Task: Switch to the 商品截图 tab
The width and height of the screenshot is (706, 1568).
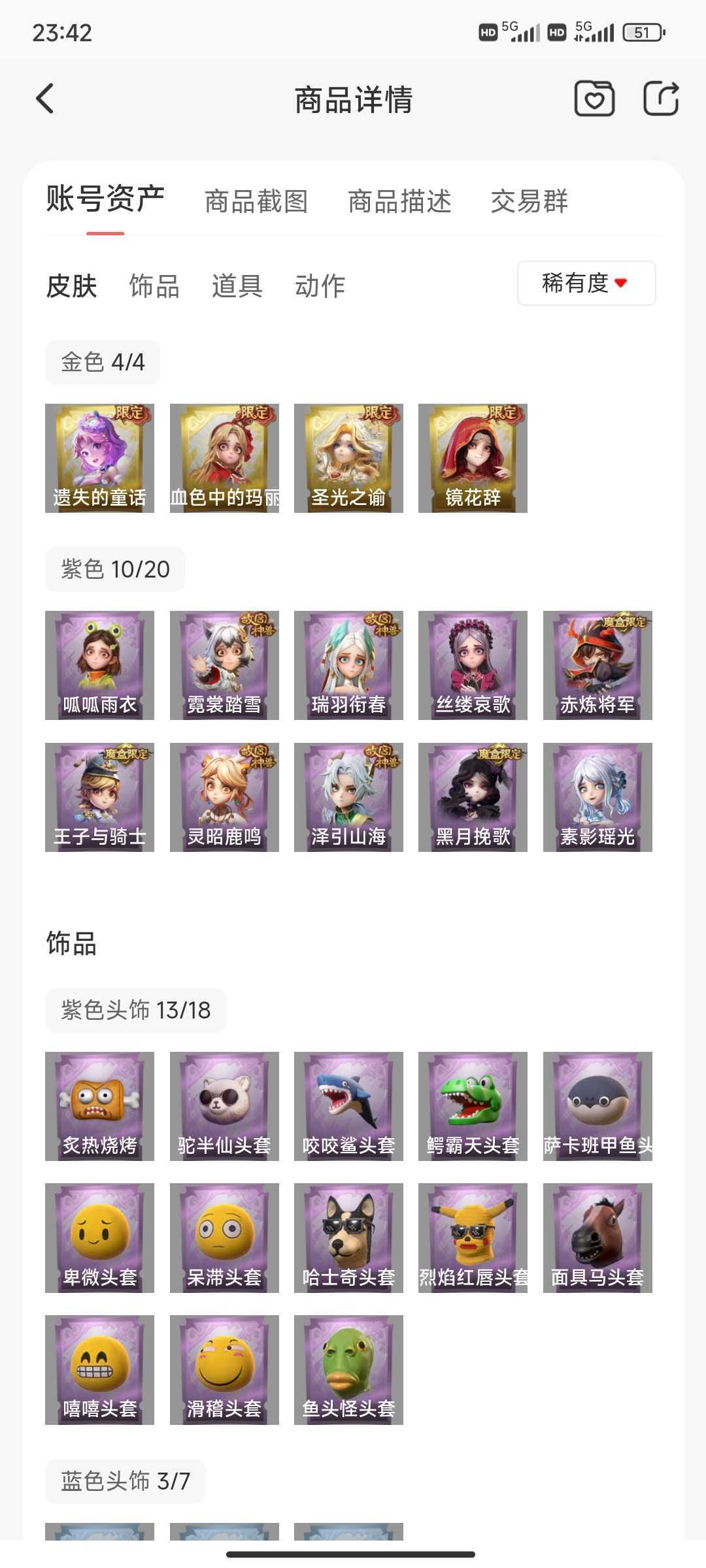Action: (256, 202)
